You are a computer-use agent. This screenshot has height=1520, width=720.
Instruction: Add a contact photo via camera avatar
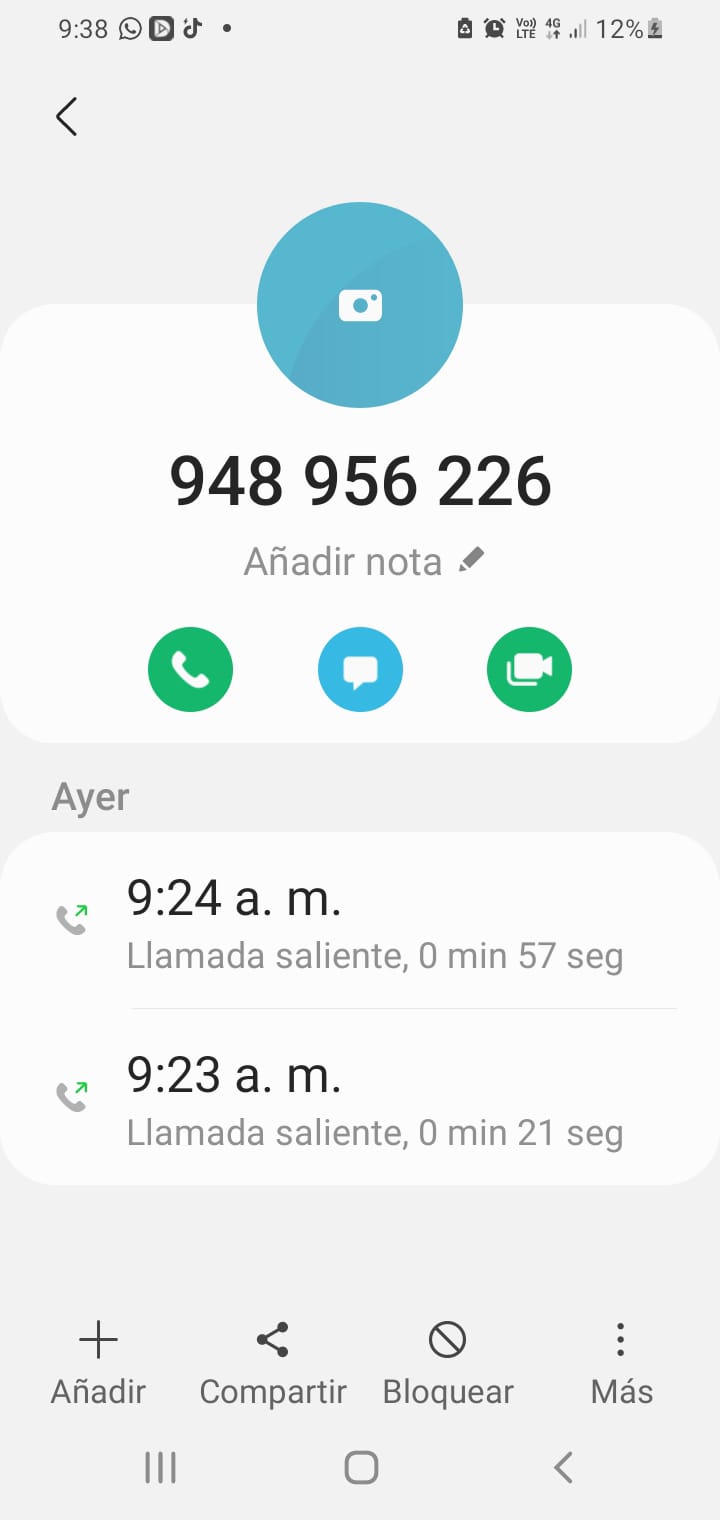[x=360, y=305]
